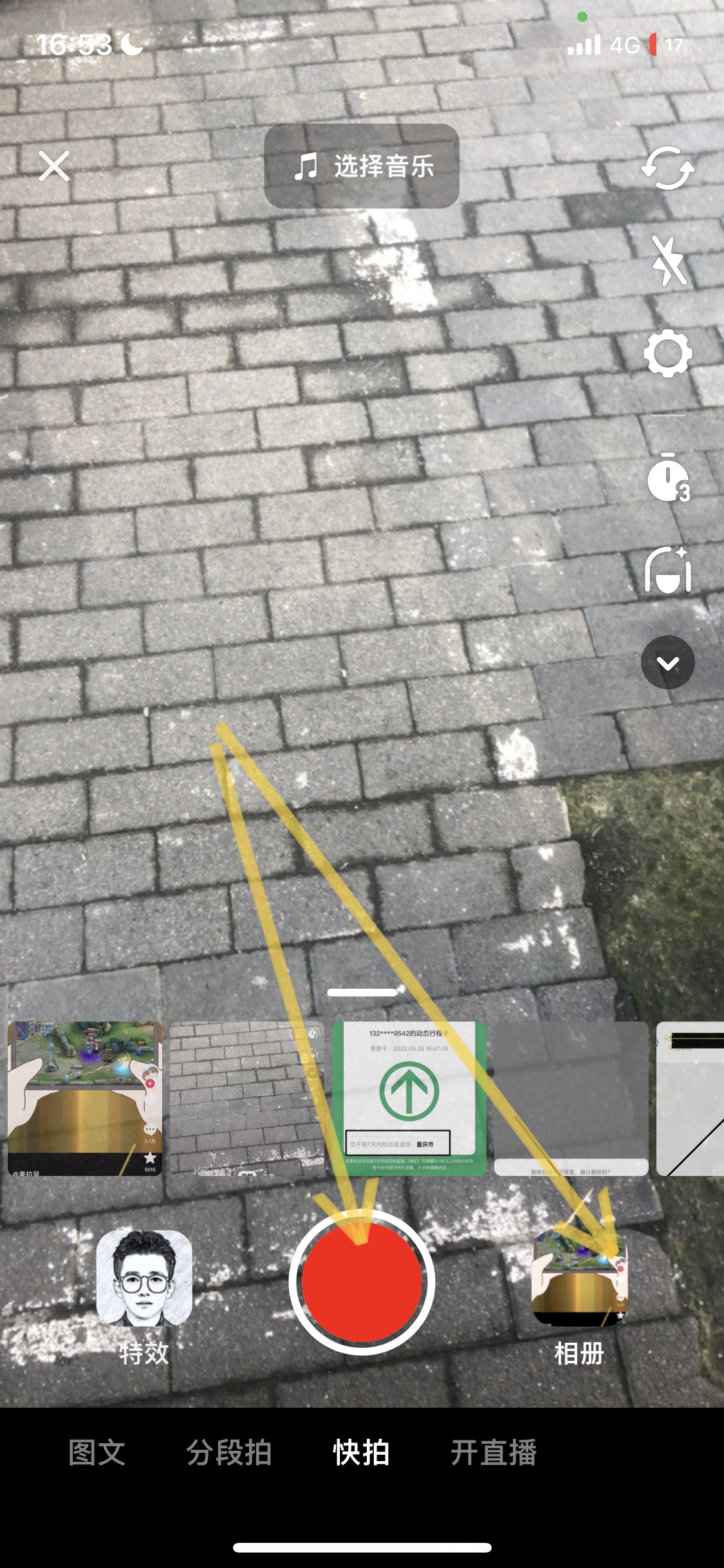Select 快拍 mode
Image resolution: width=724 pixels, height=1568 pixels.
(x=361, y=1453)
